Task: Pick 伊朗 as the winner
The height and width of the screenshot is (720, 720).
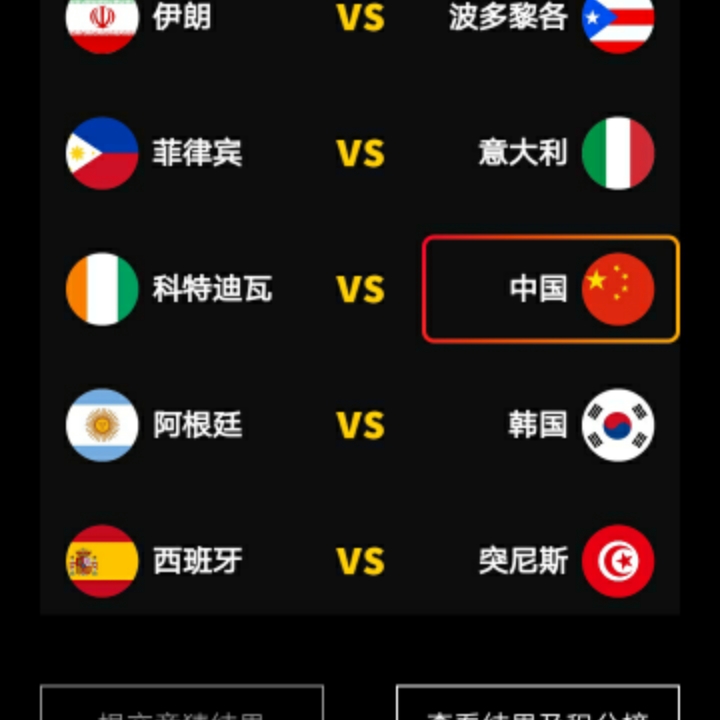Action: click(x=140, y=18)
